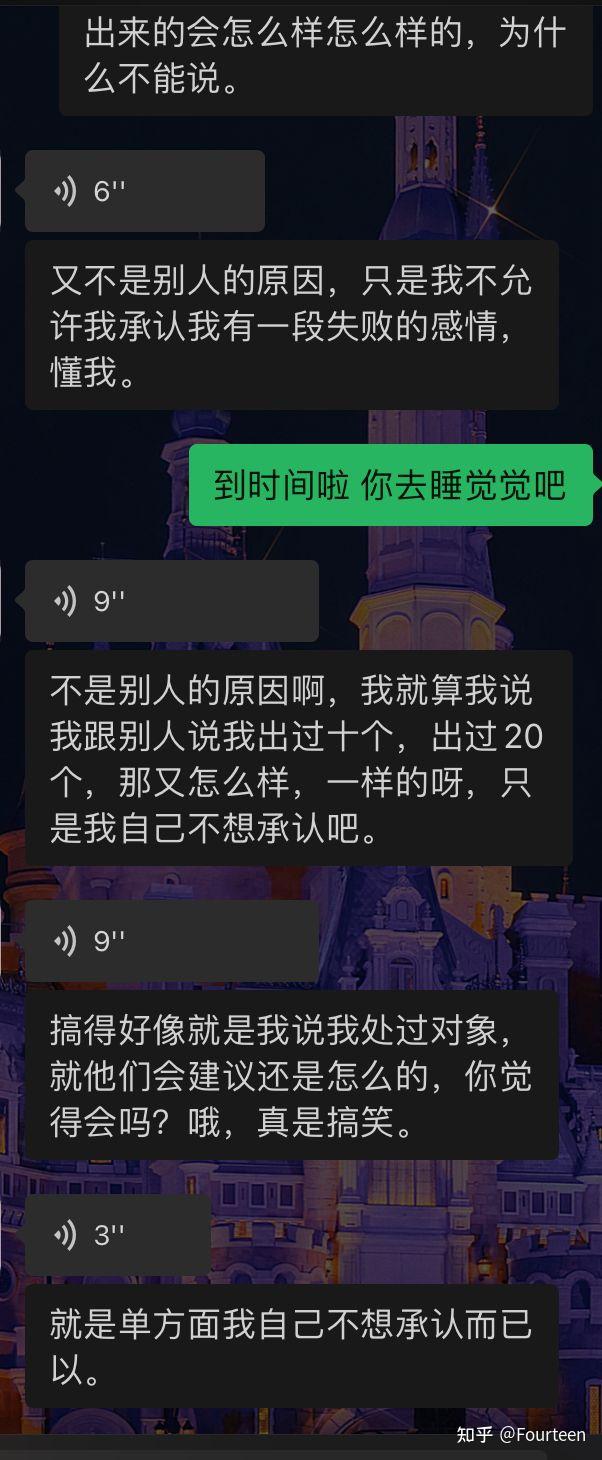Screen dimensions: 602x1460
Task: Play the 9-second voice message transcribed "不是别人的原因啊"
Action: 171,601
